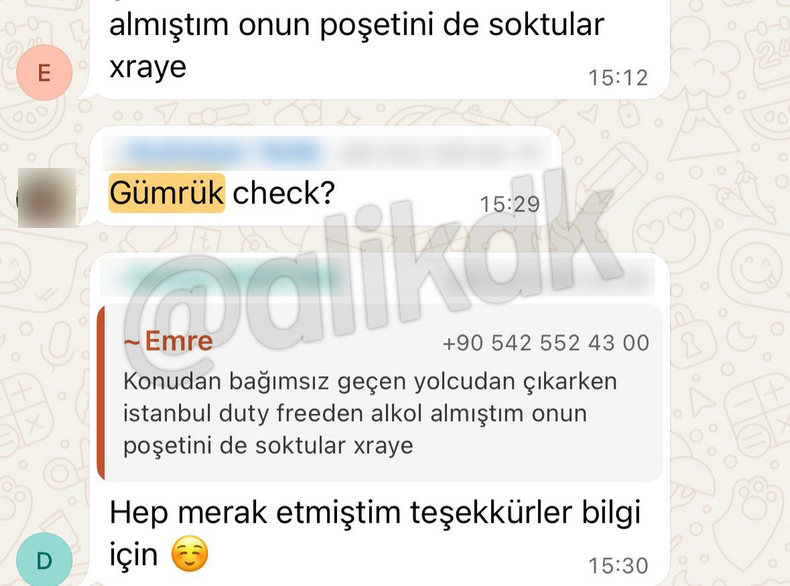Open the sender name above Gümrük check
Screen dimensions: 790x586
click(222, 152)
